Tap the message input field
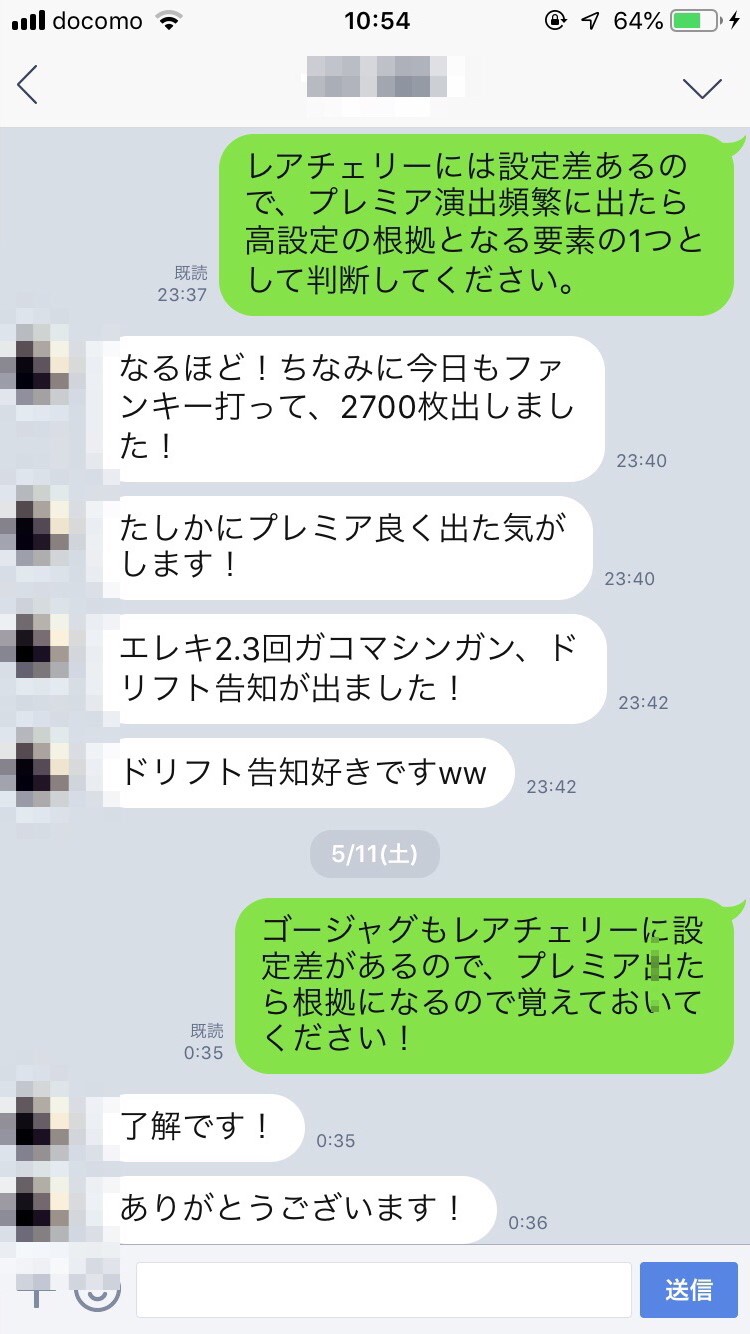Image resolution: width=750 pixels, height=1334 pixels. click(384, 1289)
